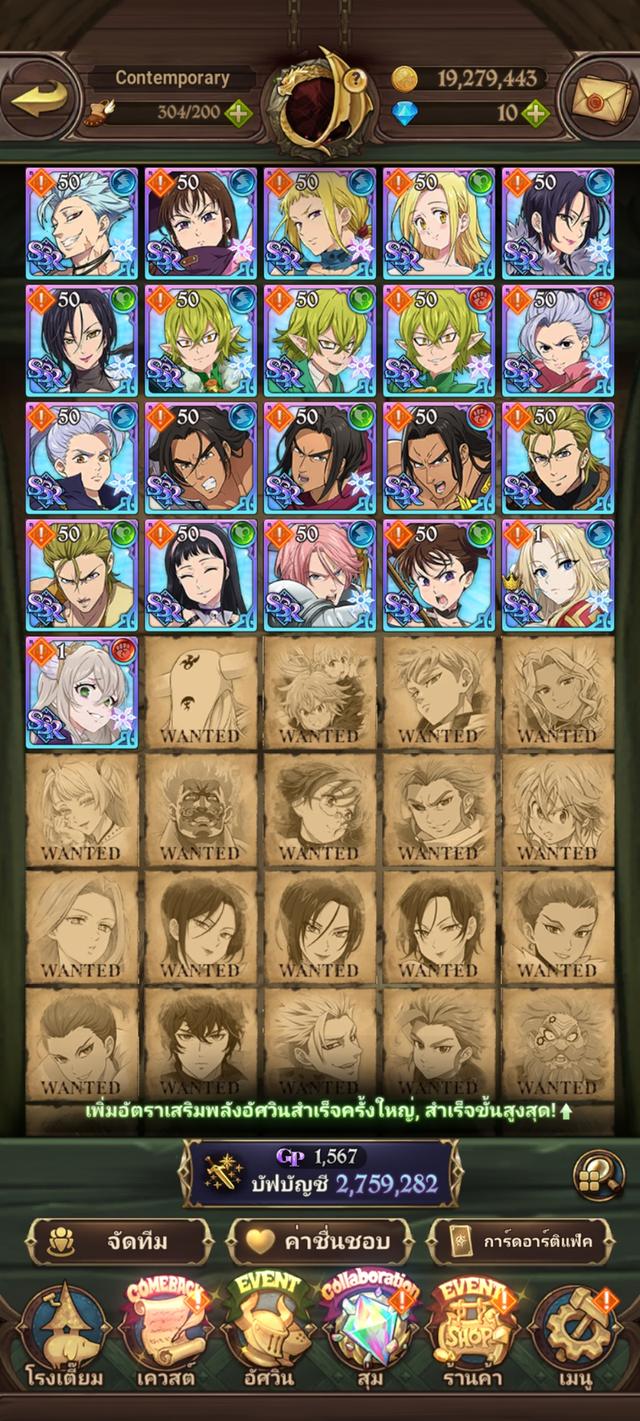Open the level 1 blonde elf hero
The image size is (640, 1421).
point(557,573)
